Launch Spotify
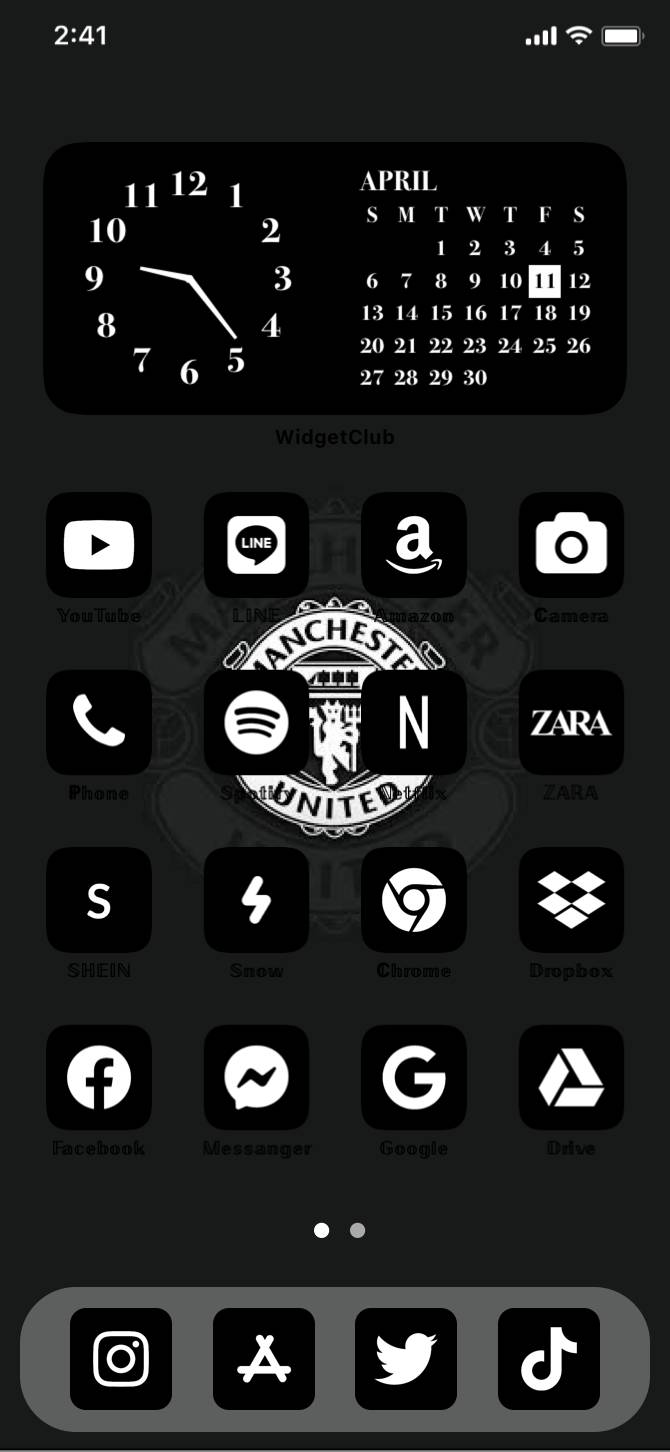Screen dimensions: 670x1452 [x=256, y=722]
